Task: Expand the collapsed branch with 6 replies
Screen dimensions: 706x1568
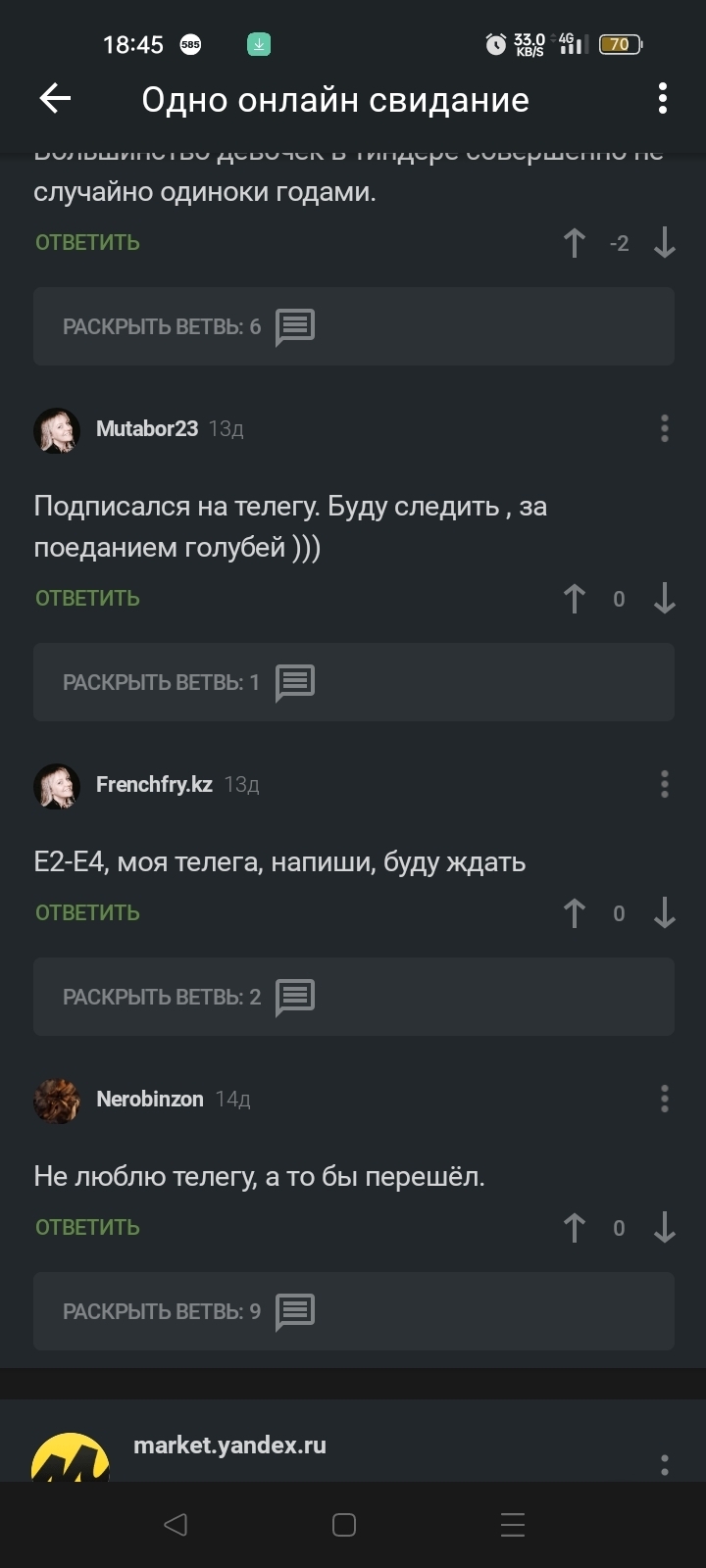Action: point(353,326)
